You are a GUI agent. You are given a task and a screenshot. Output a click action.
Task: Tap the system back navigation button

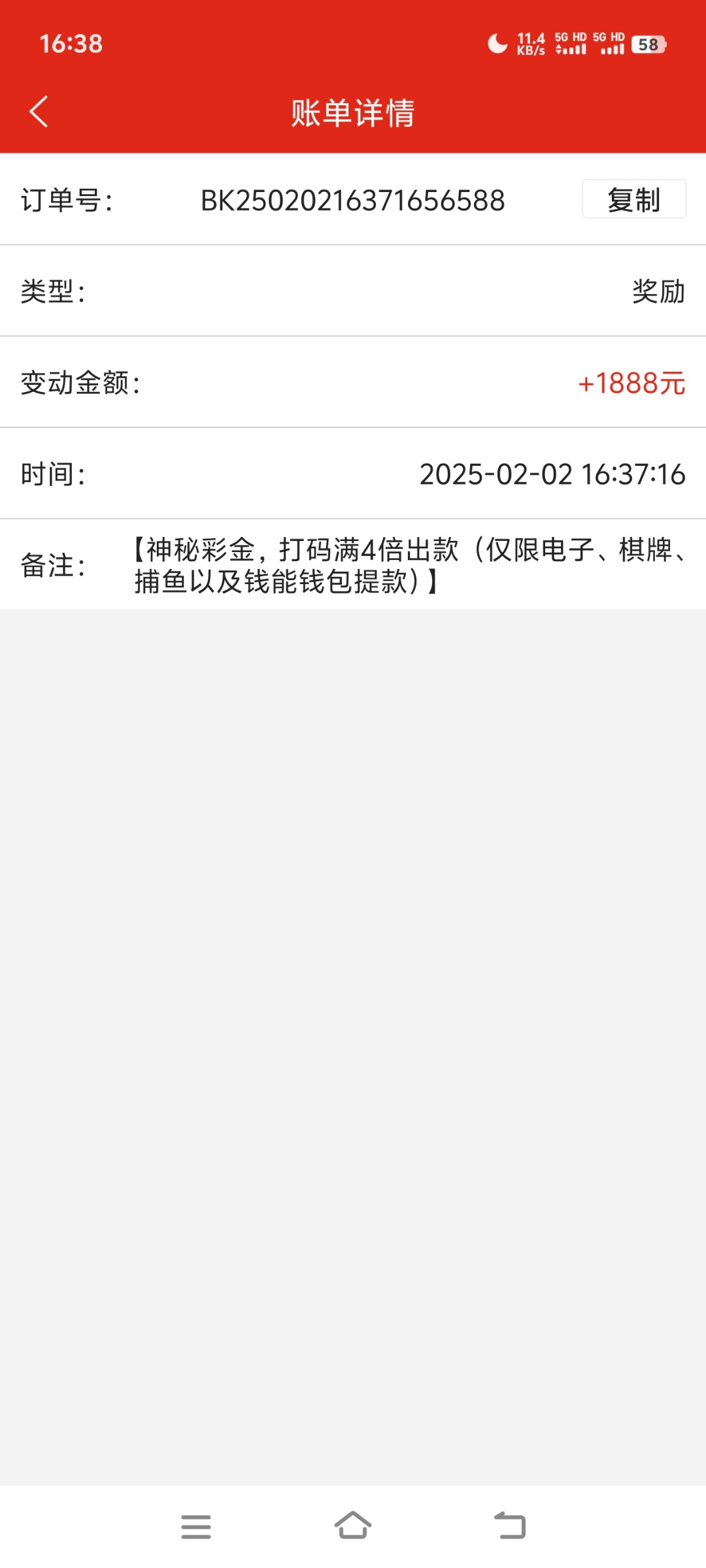510,1526
